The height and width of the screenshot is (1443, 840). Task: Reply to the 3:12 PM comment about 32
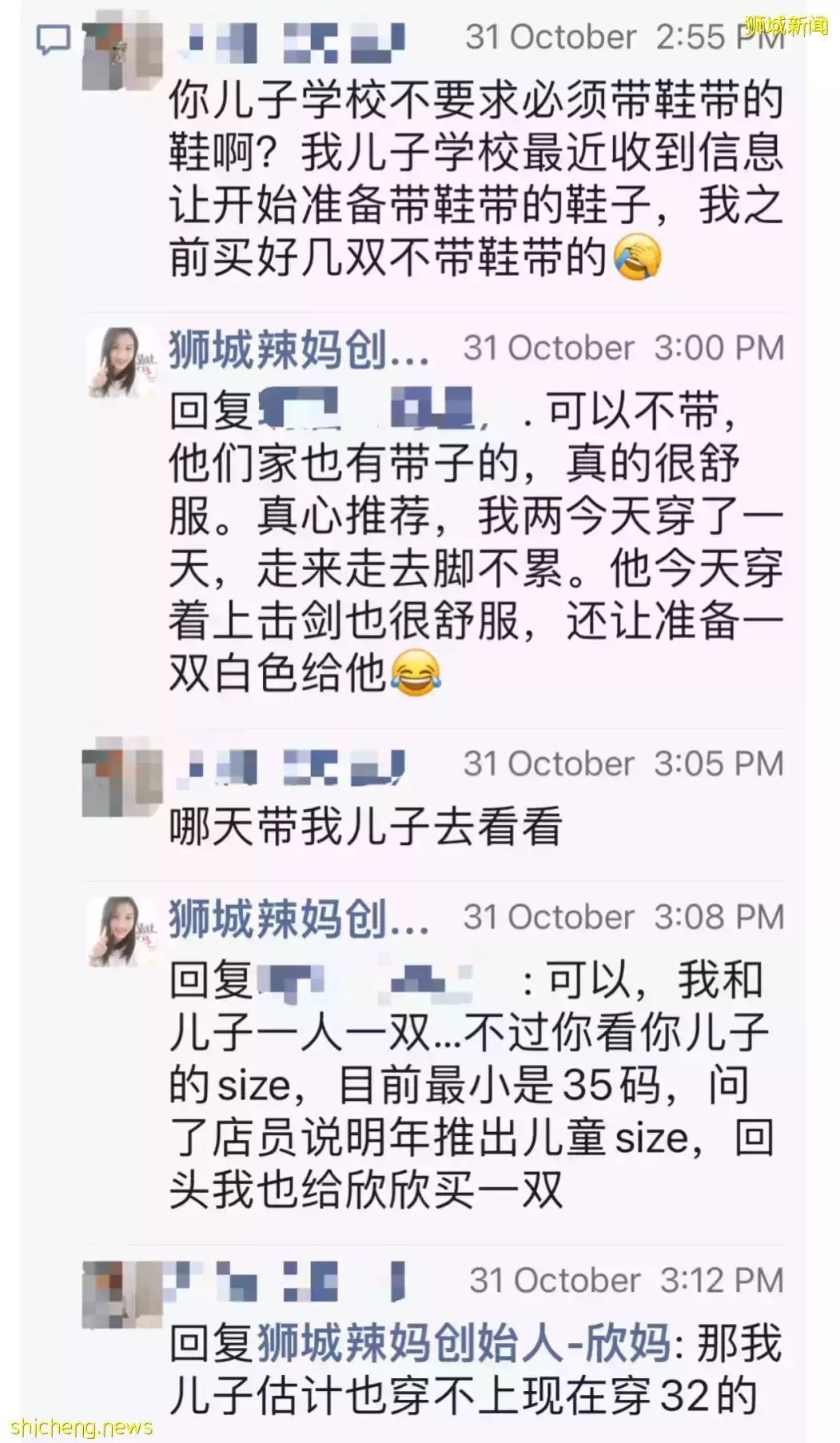[x=475, y=1370]
